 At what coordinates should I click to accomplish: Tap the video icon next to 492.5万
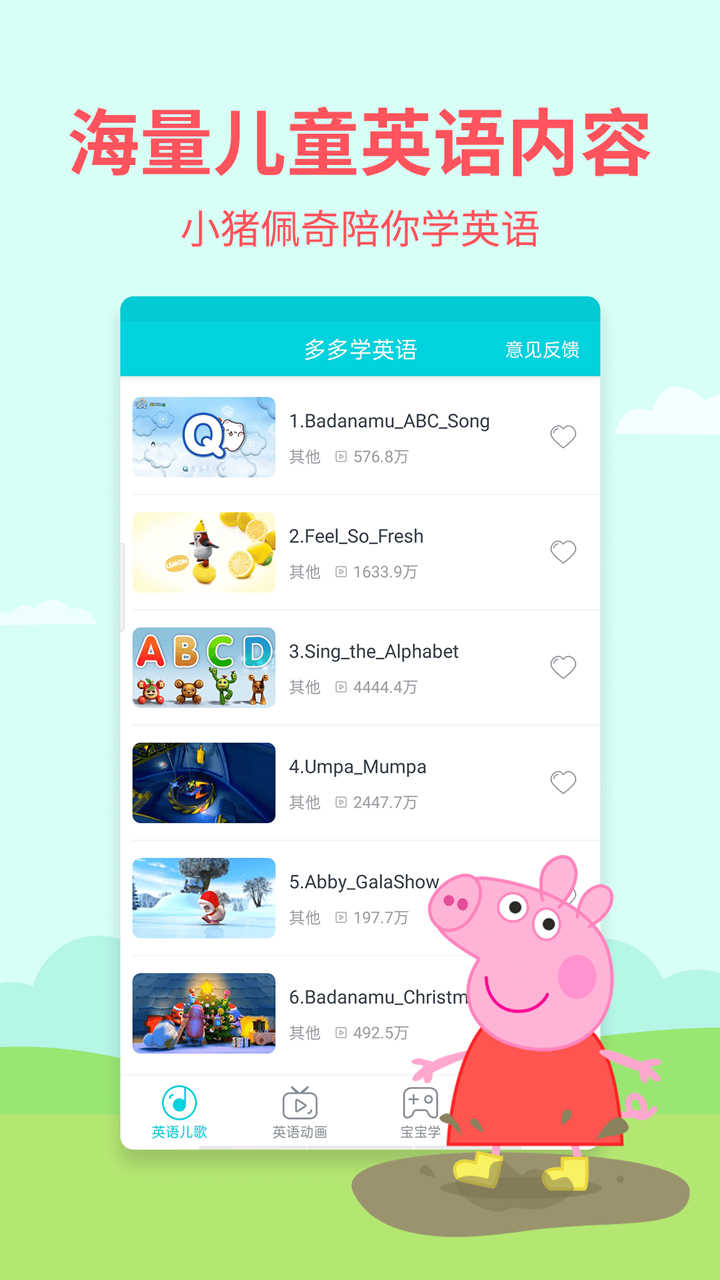(340, 1033)
